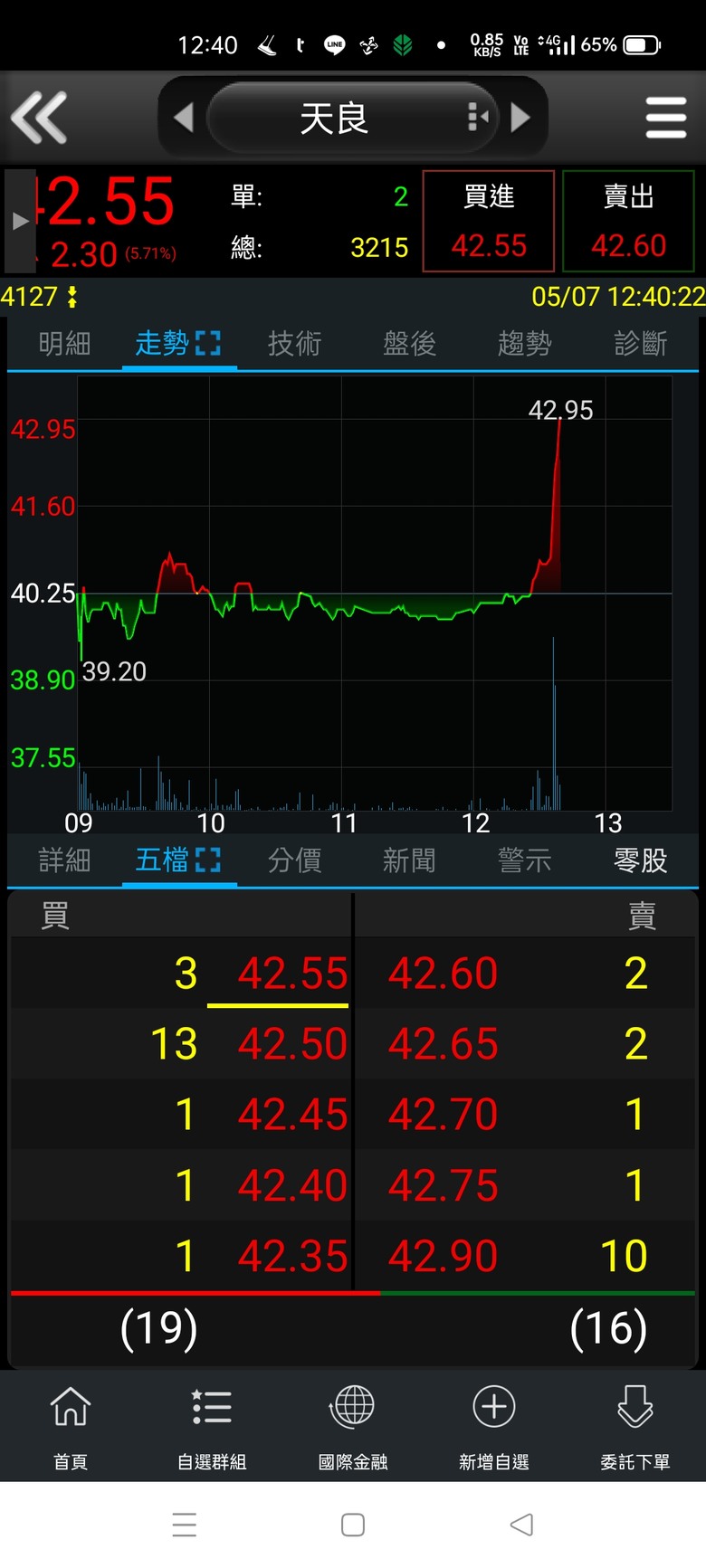Image resolution: width=706 pixels, height=1568 pixels.
Task: Open the 盤後 tab
Action: (x=409, y=344)
